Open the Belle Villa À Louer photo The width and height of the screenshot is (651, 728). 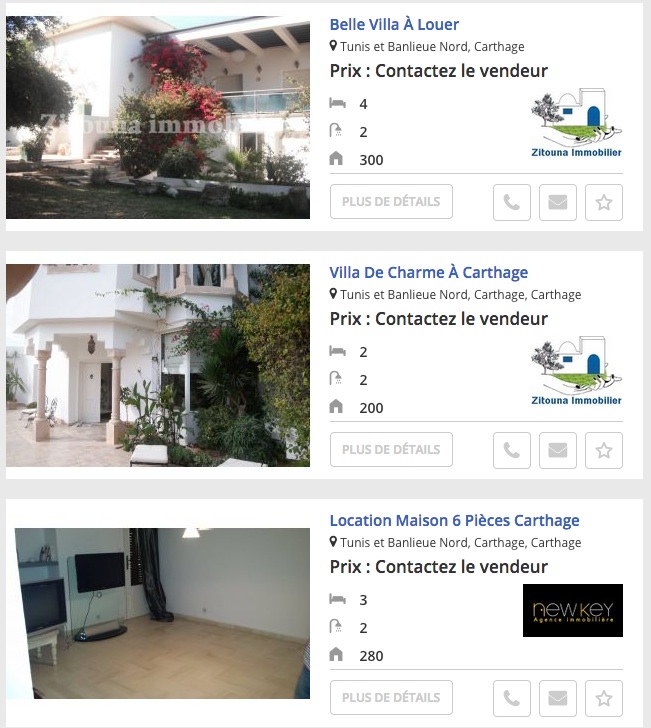tap(158, 117)
